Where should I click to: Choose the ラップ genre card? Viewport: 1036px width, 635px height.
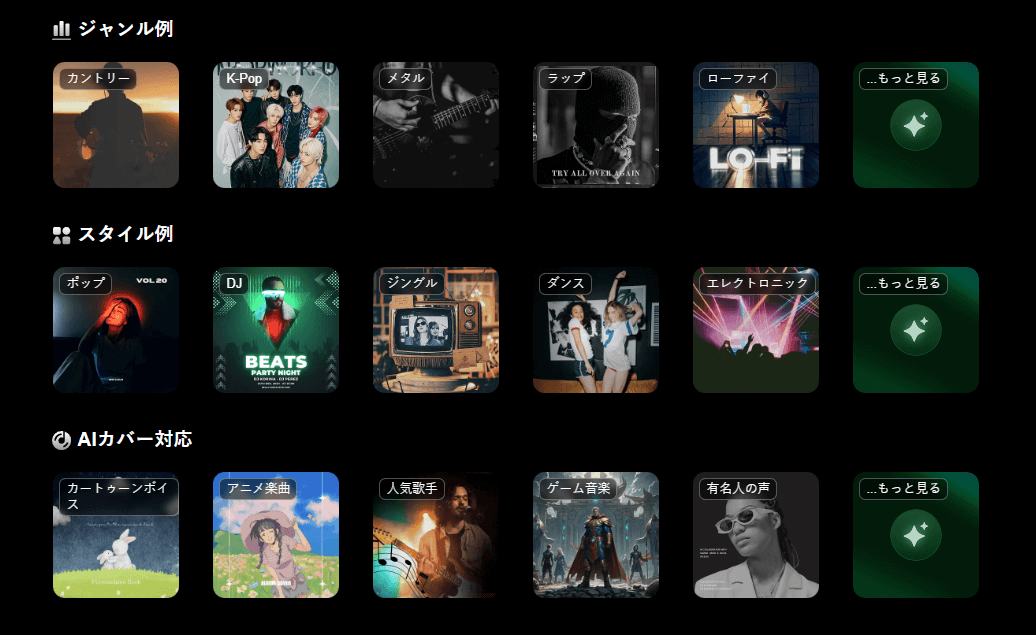pyautogui.click(x=596, y=125)
